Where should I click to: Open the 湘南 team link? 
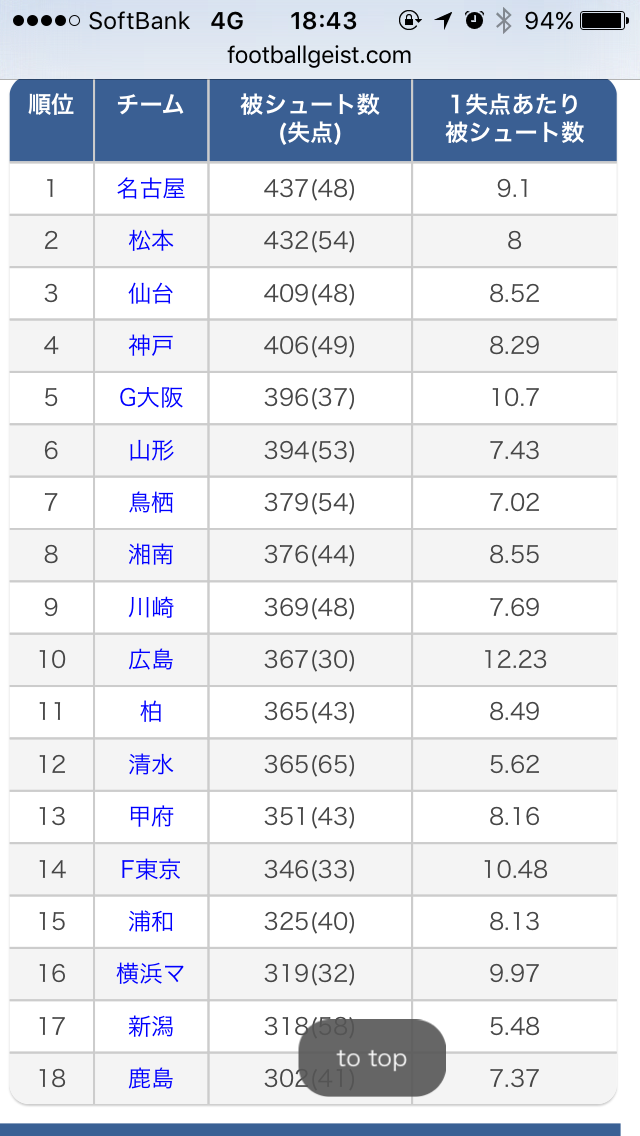pyautogui.click(x=151, y=555)
